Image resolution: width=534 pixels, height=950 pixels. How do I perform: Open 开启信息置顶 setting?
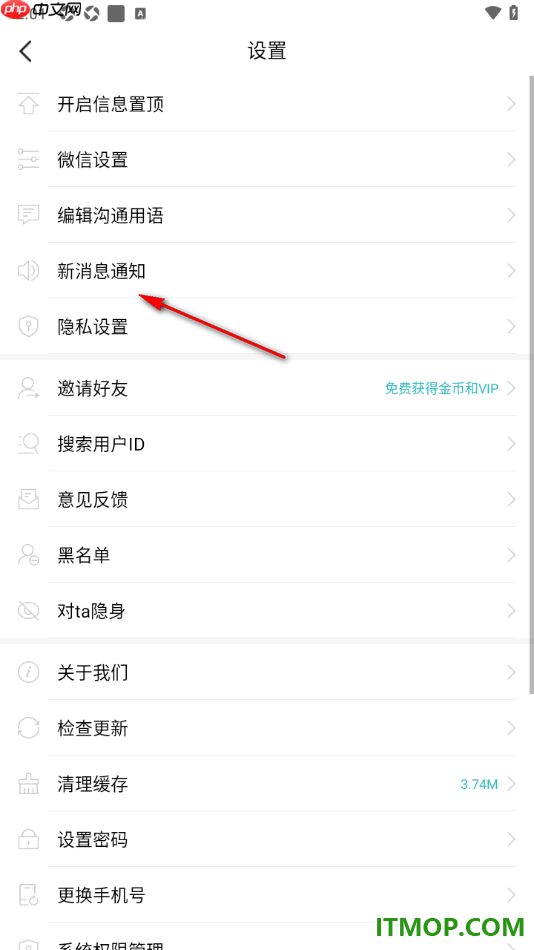267,104
